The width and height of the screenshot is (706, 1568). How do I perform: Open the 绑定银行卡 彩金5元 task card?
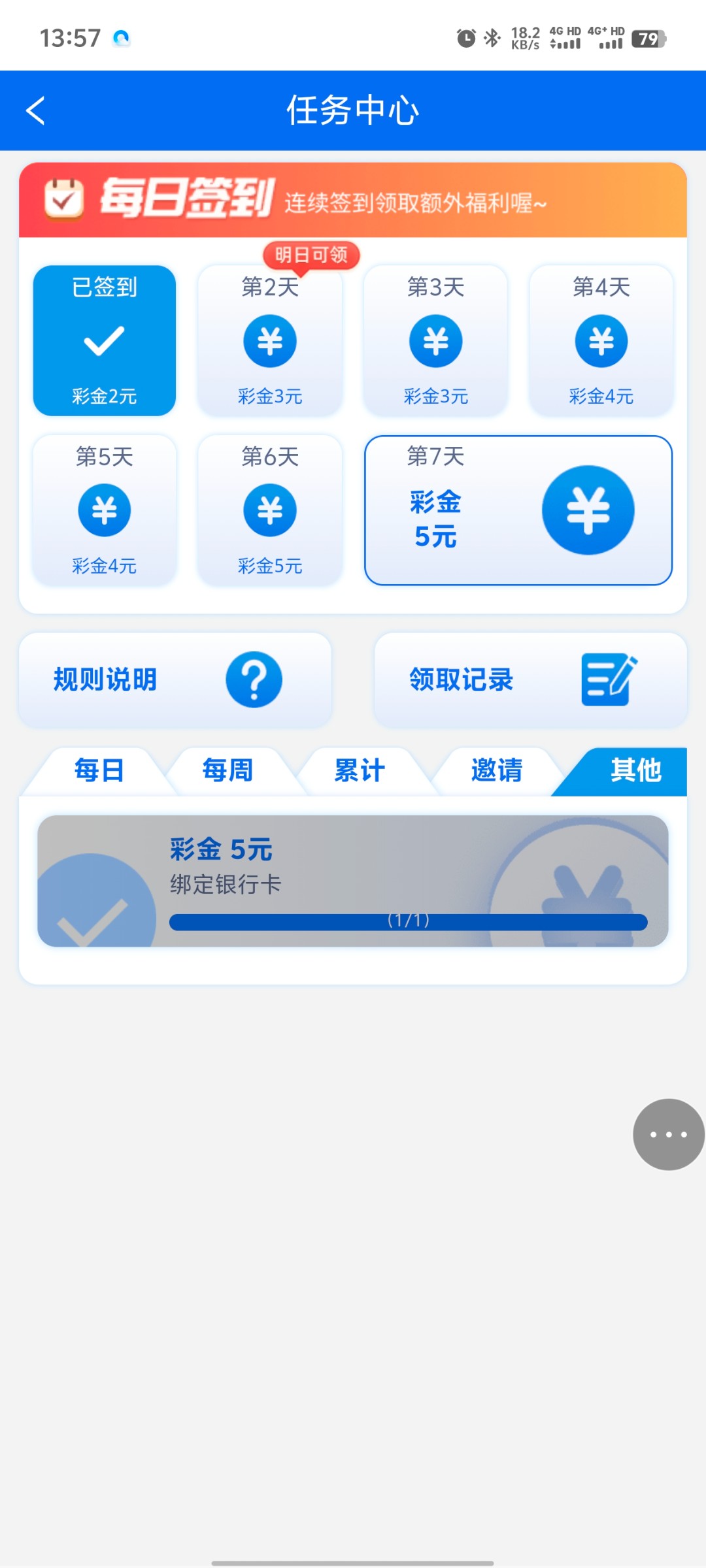click(353, 881)
